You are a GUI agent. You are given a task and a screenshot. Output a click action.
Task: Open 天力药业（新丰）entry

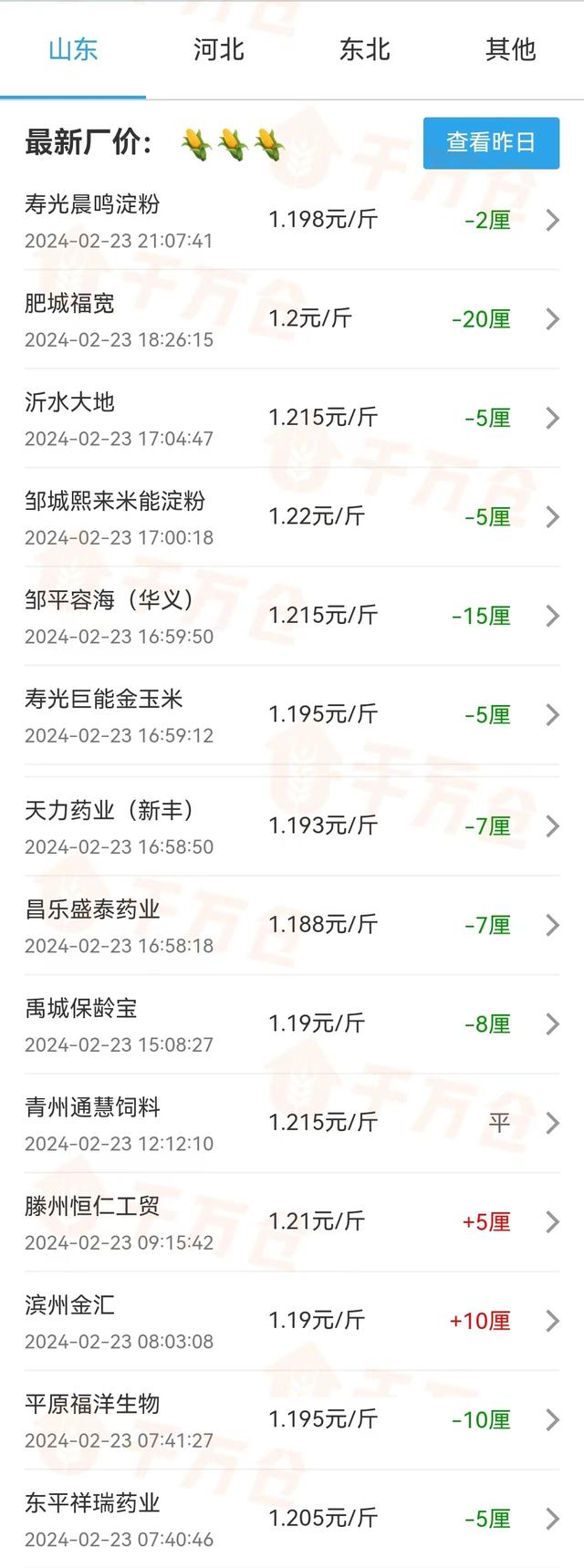tap(292, 826)
